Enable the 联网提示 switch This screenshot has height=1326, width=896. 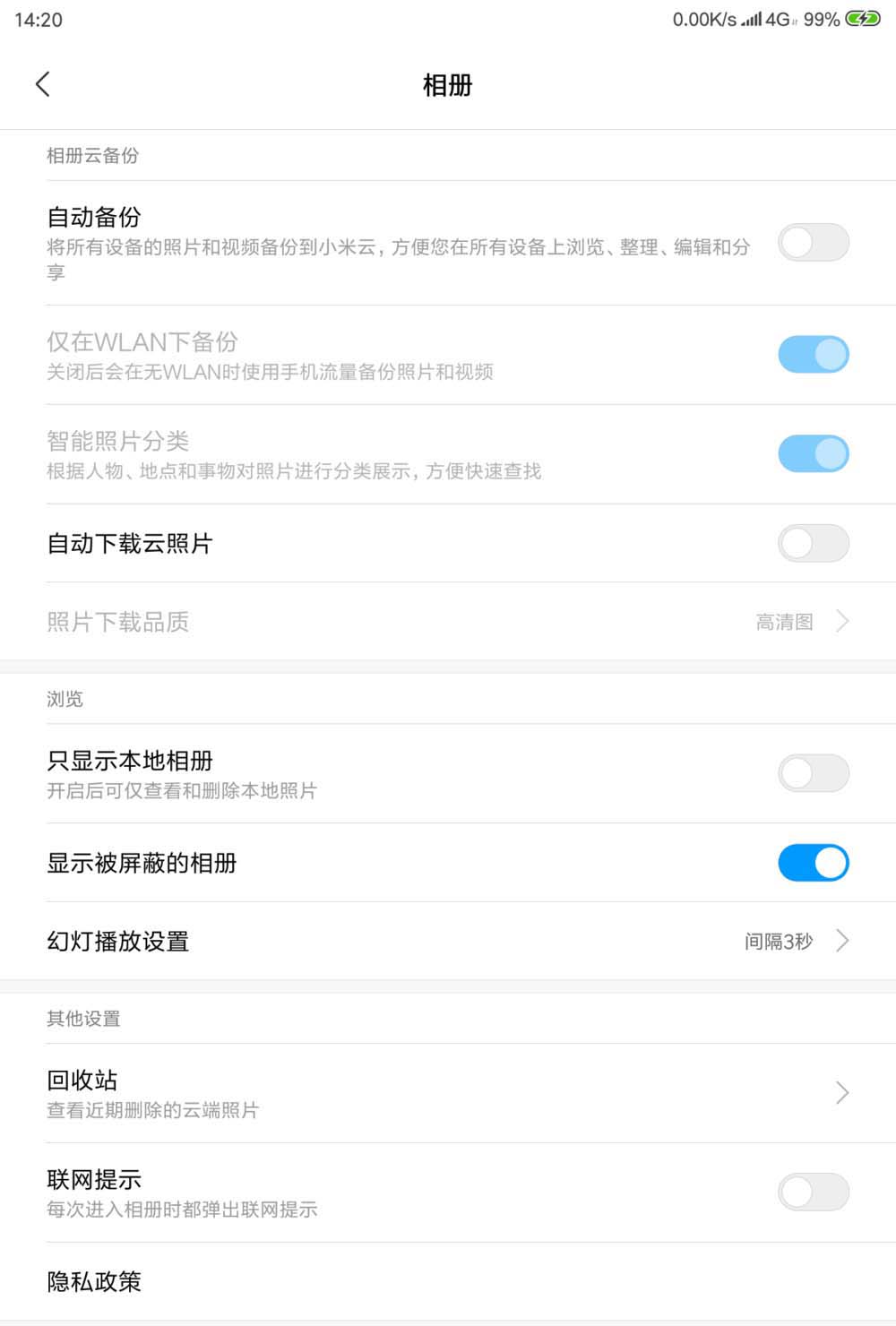click(x=813, y=1193)
